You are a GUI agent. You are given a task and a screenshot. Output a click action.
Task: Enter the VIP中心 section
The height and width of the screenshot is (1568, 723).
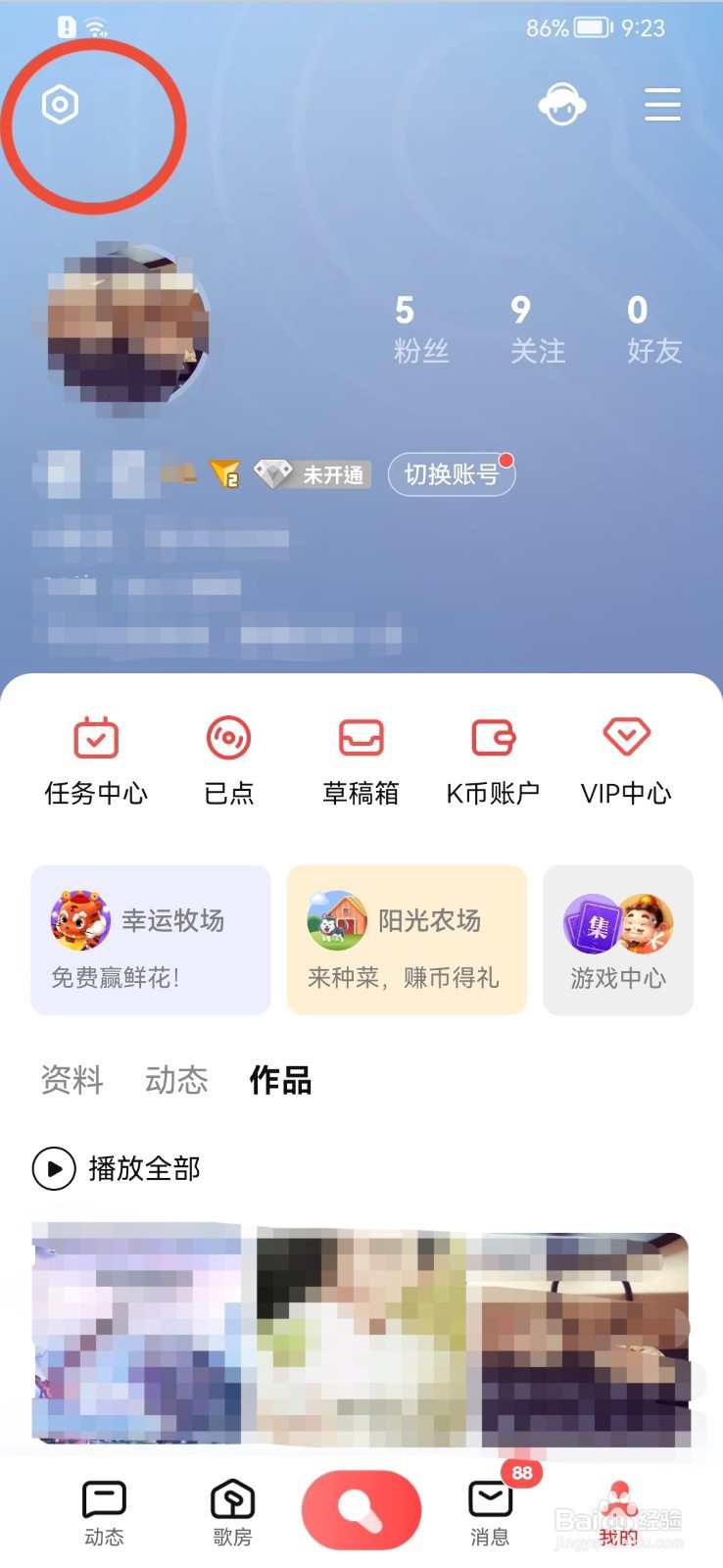(x=625, y=759)
